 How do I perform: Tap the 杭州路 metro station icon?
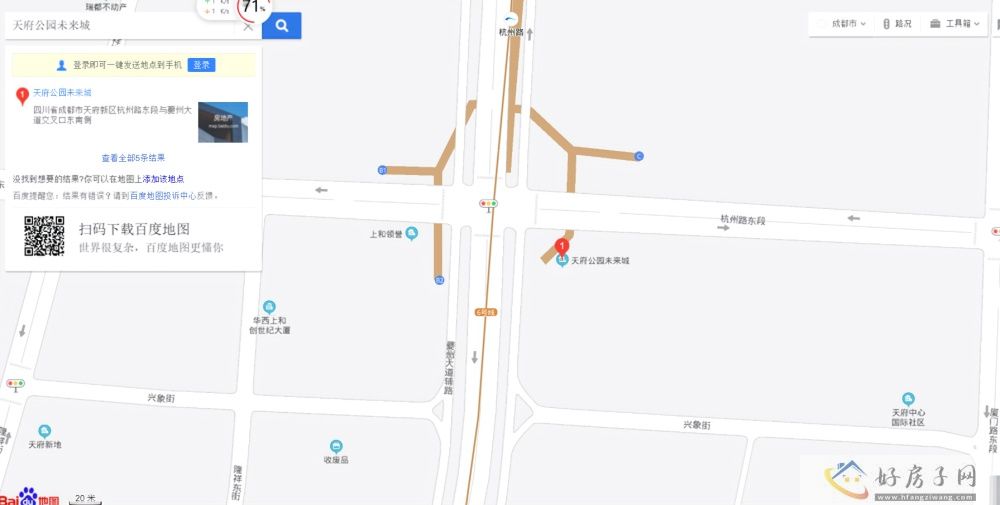[511, 18]
